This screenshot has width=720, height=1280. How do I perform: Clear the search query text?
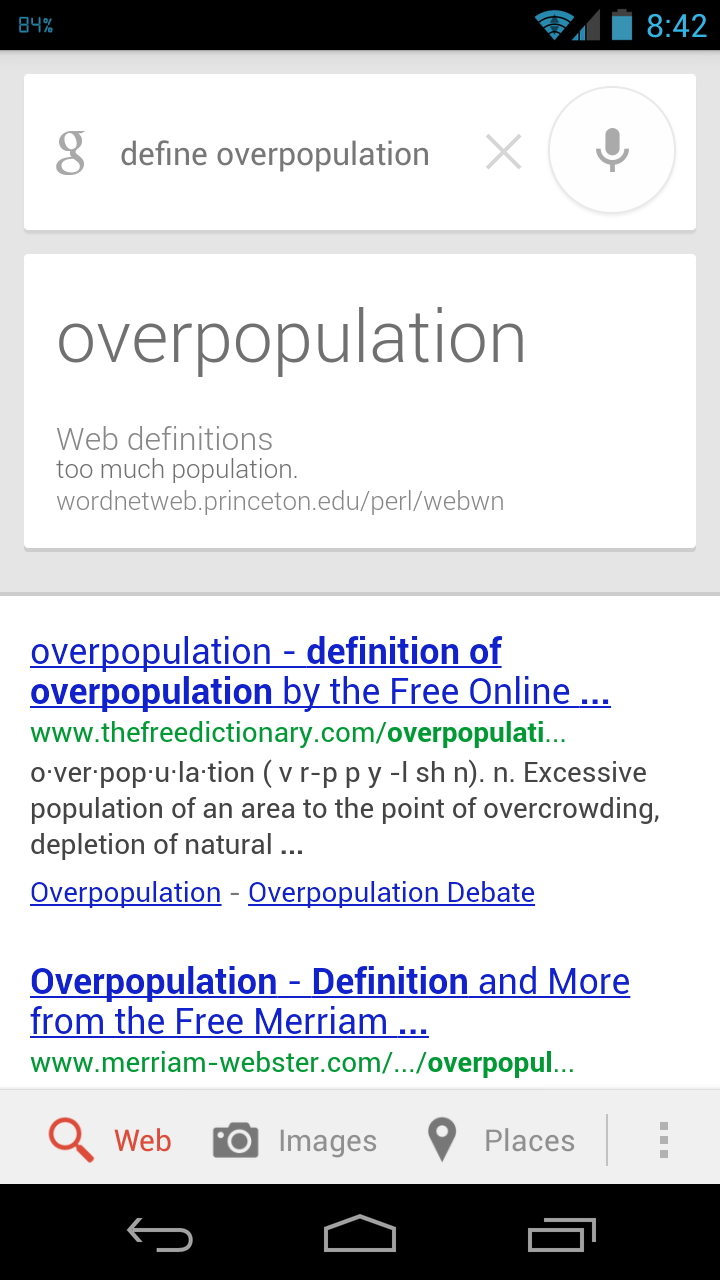[x=503, y=153]
